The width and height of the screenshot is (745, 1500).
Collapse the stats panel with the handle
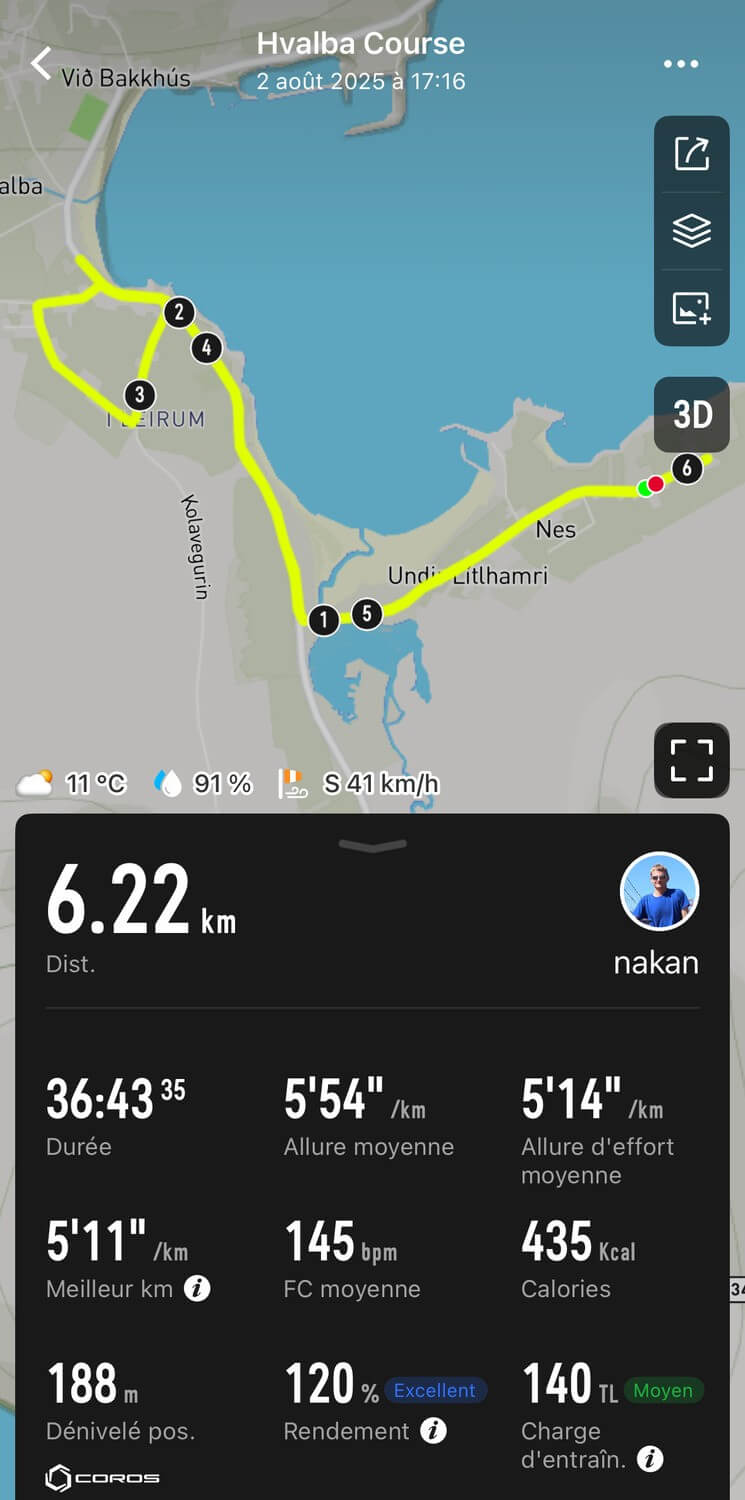[x=373, y=846]
